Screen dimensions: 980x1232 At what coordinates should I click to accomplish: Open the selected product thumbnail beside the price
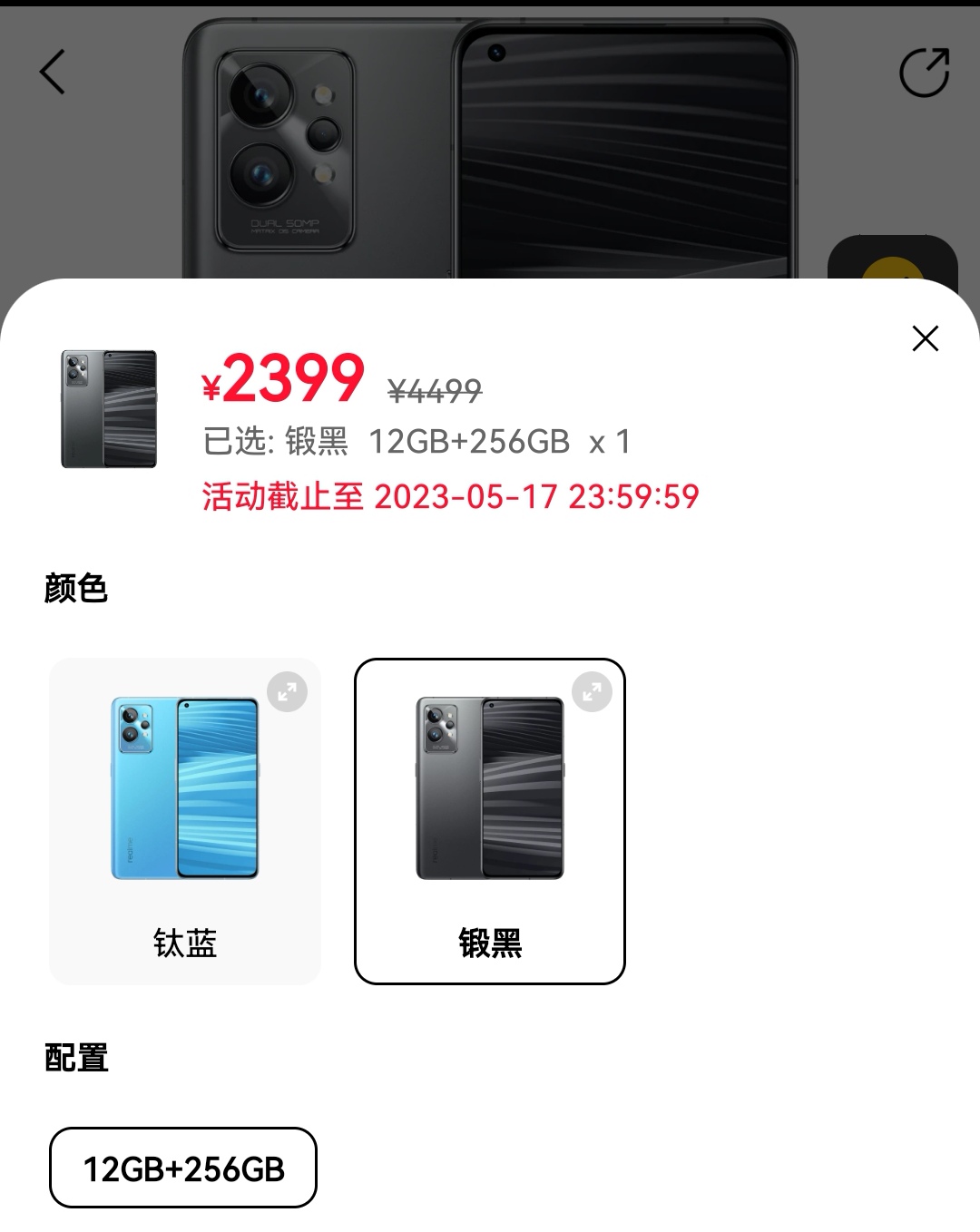[109, 409]
